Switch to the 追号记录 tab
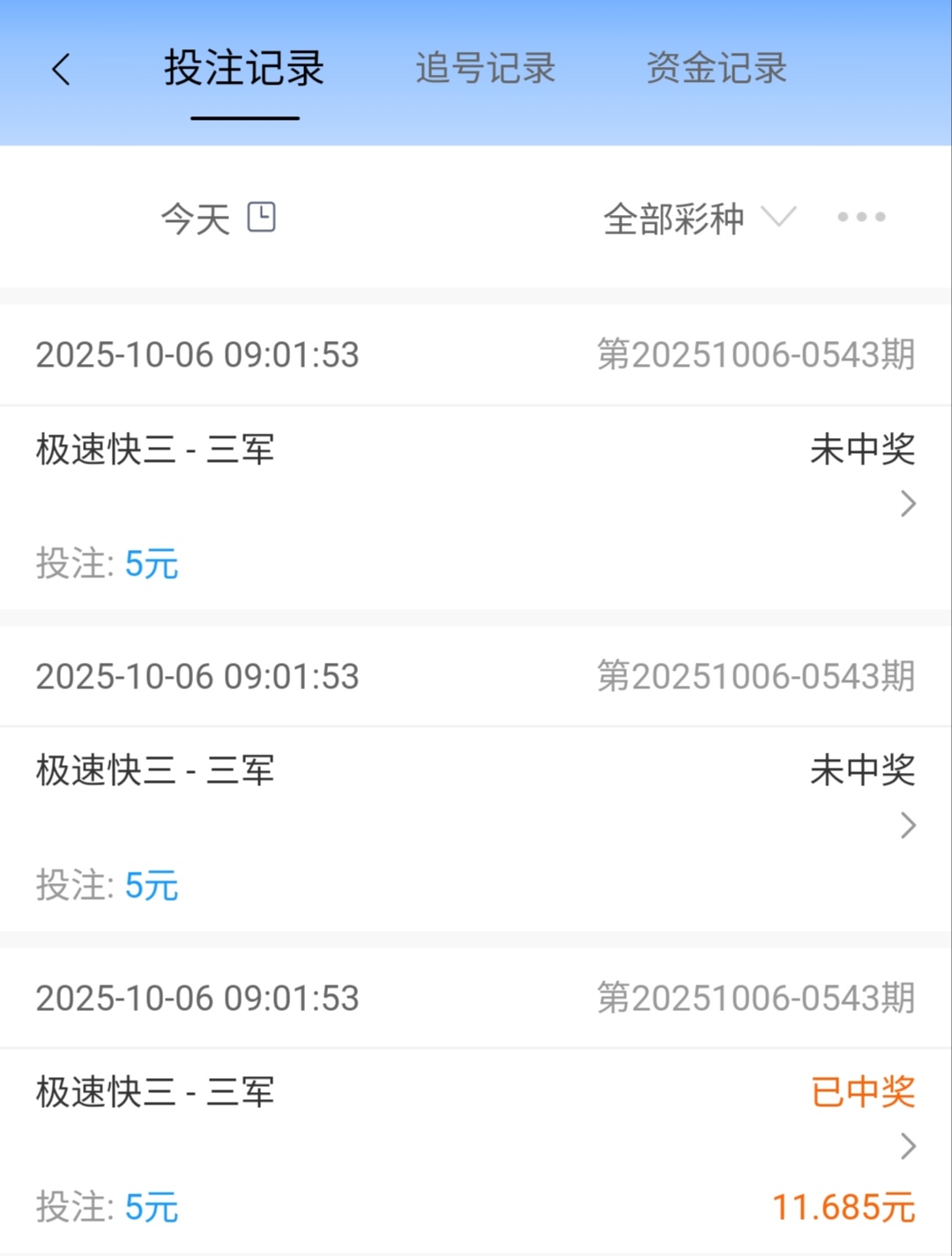 tap(485, 69)
